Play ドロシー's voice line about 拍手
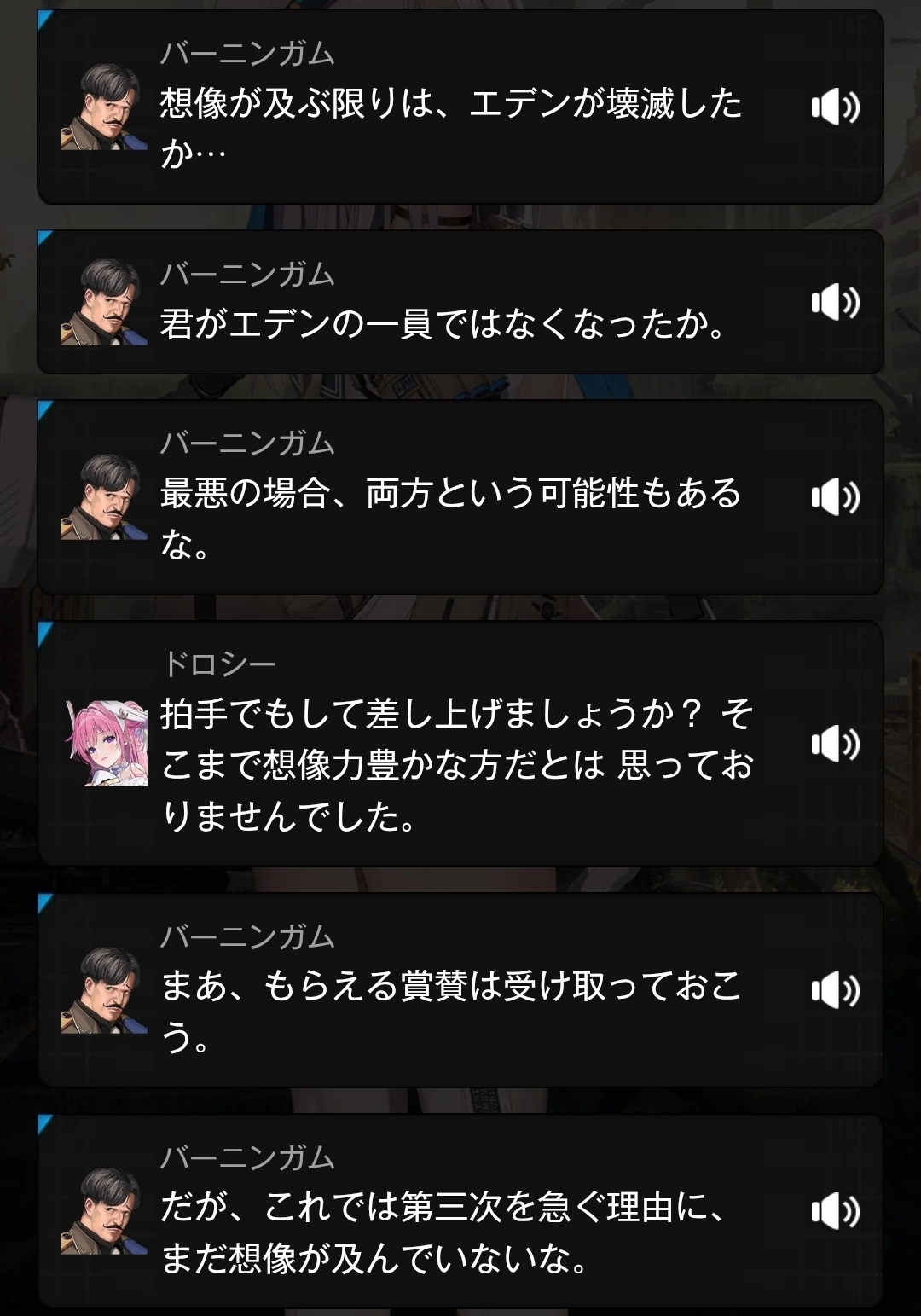The width and height of the screenshot is (921, 1316). pyautogui.click(x=835, y=744)
